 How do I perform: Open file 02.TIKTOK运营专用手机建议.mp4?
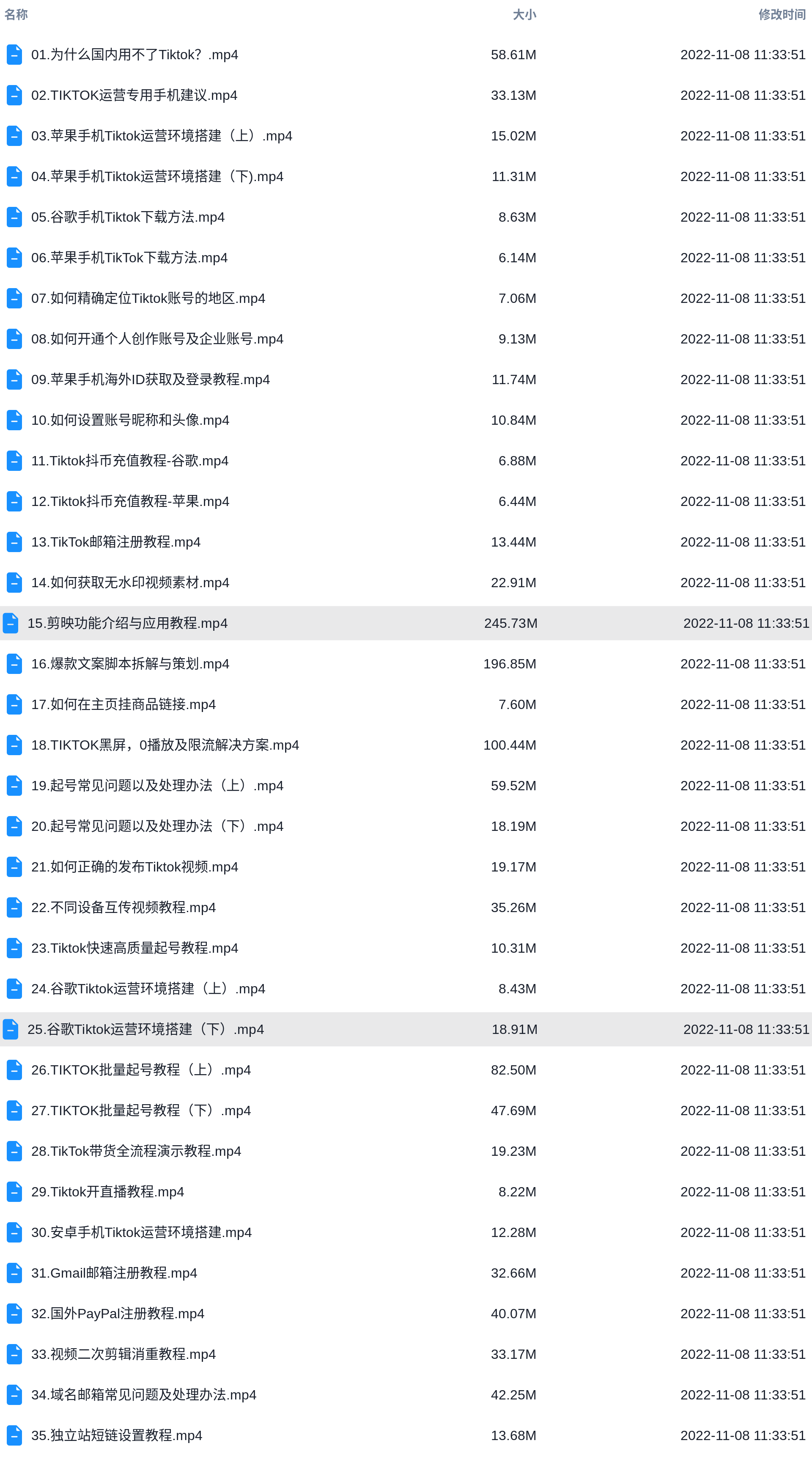click(134, 96)
